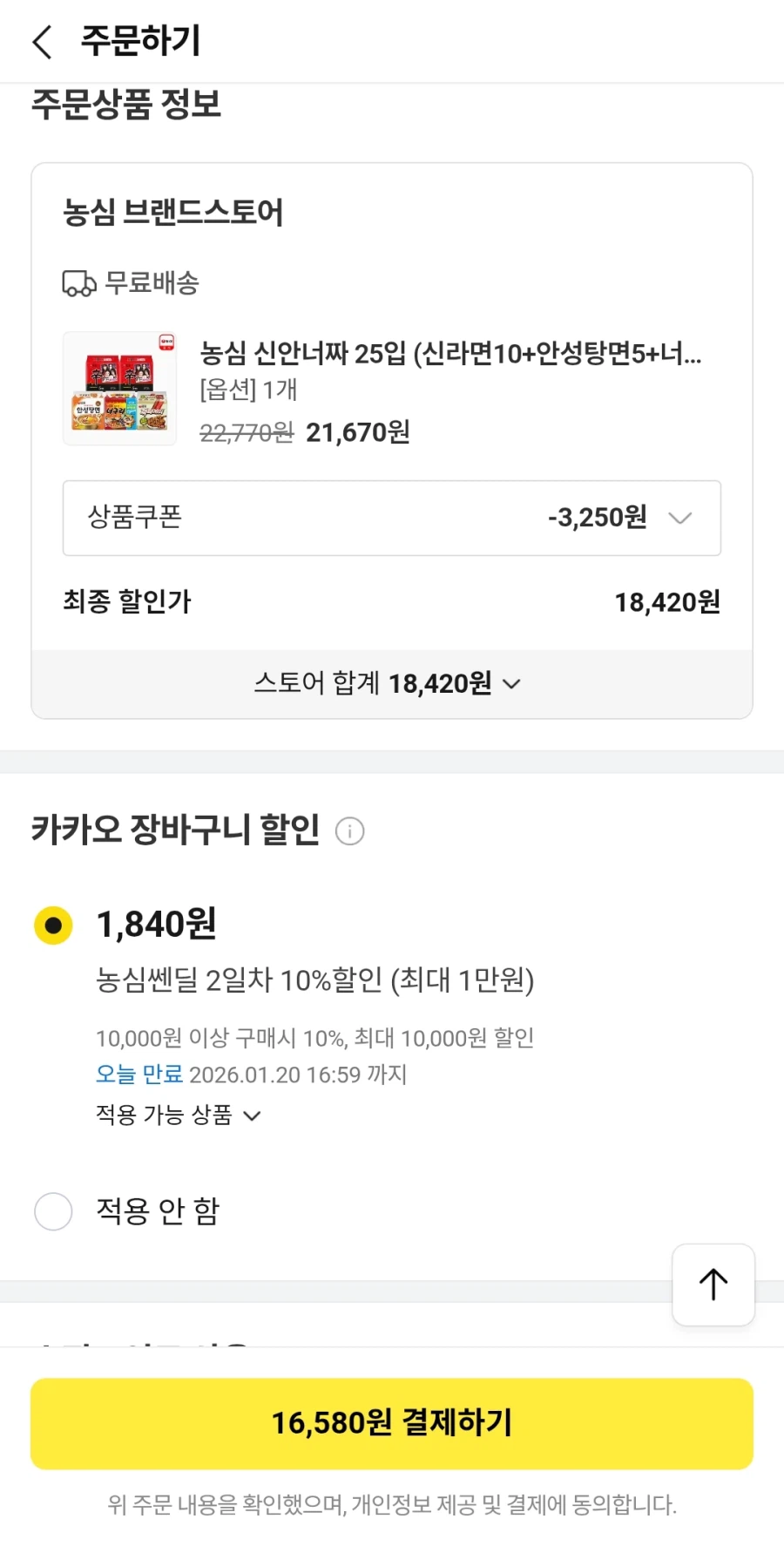The width and height of the screenshot is (784, 1546).
Task: Open the 농심쎈딜 2일차 10%할인 promotion
Action: pos(317,980)
